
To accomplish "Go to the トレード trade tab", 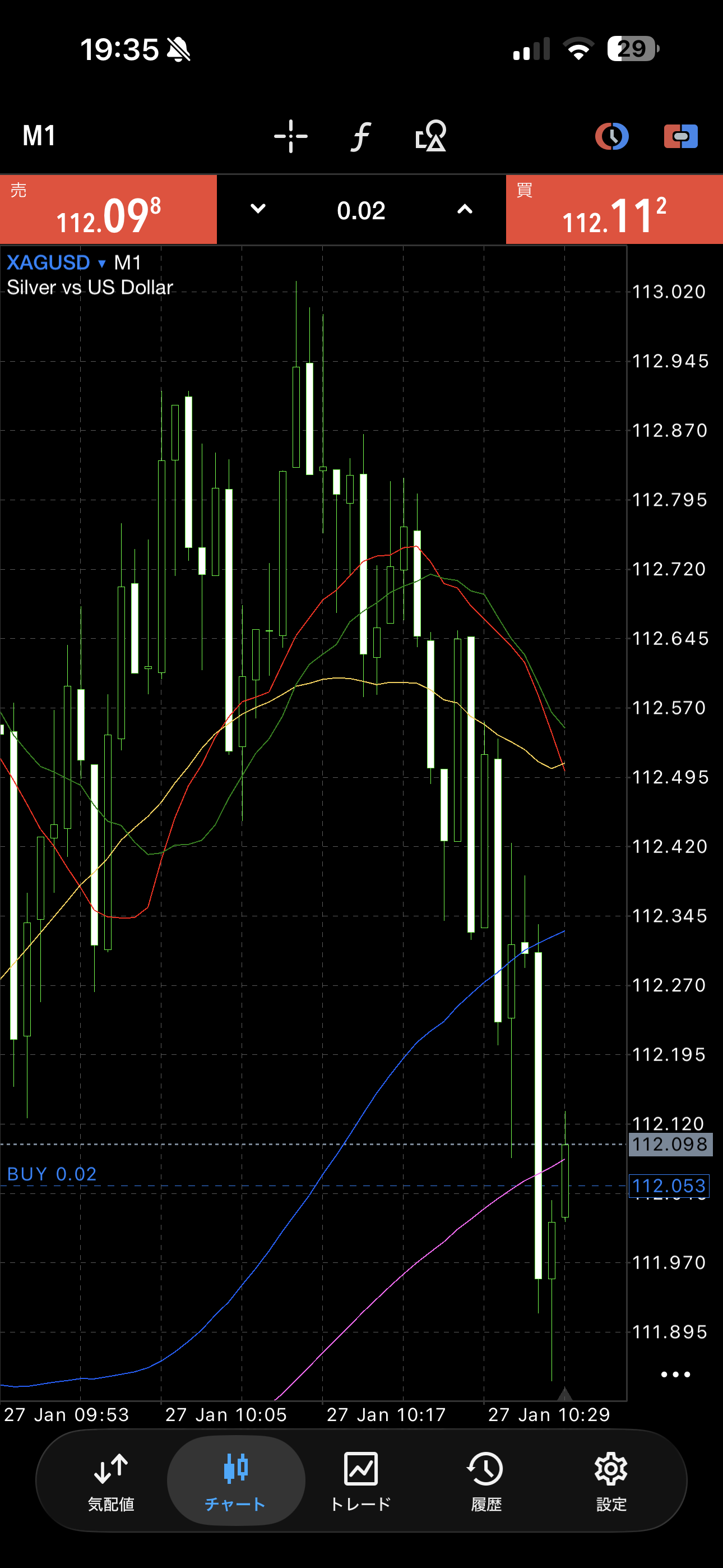I will 361,1480.
